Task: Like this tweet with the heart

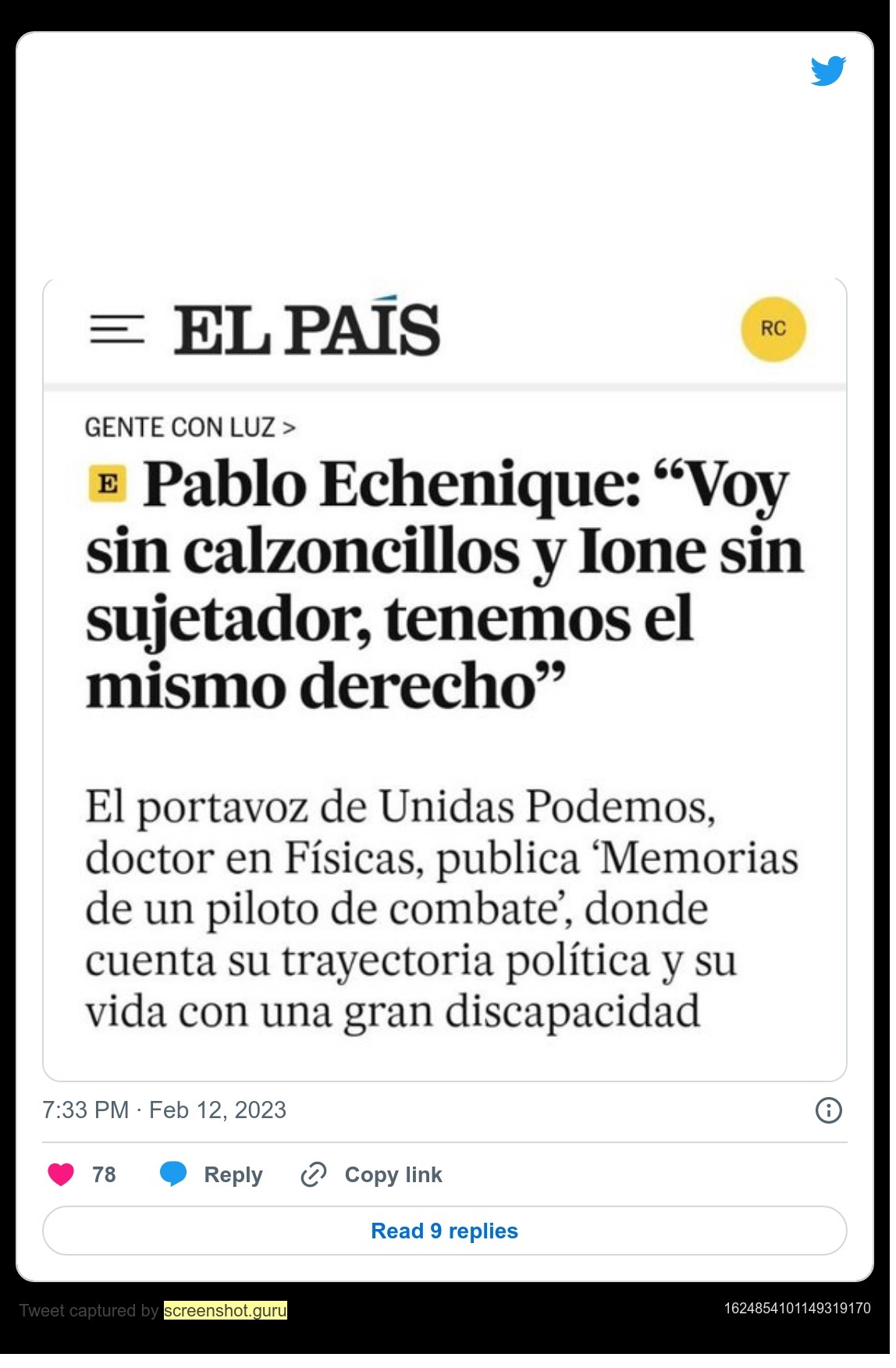Action: [61, 1174]
